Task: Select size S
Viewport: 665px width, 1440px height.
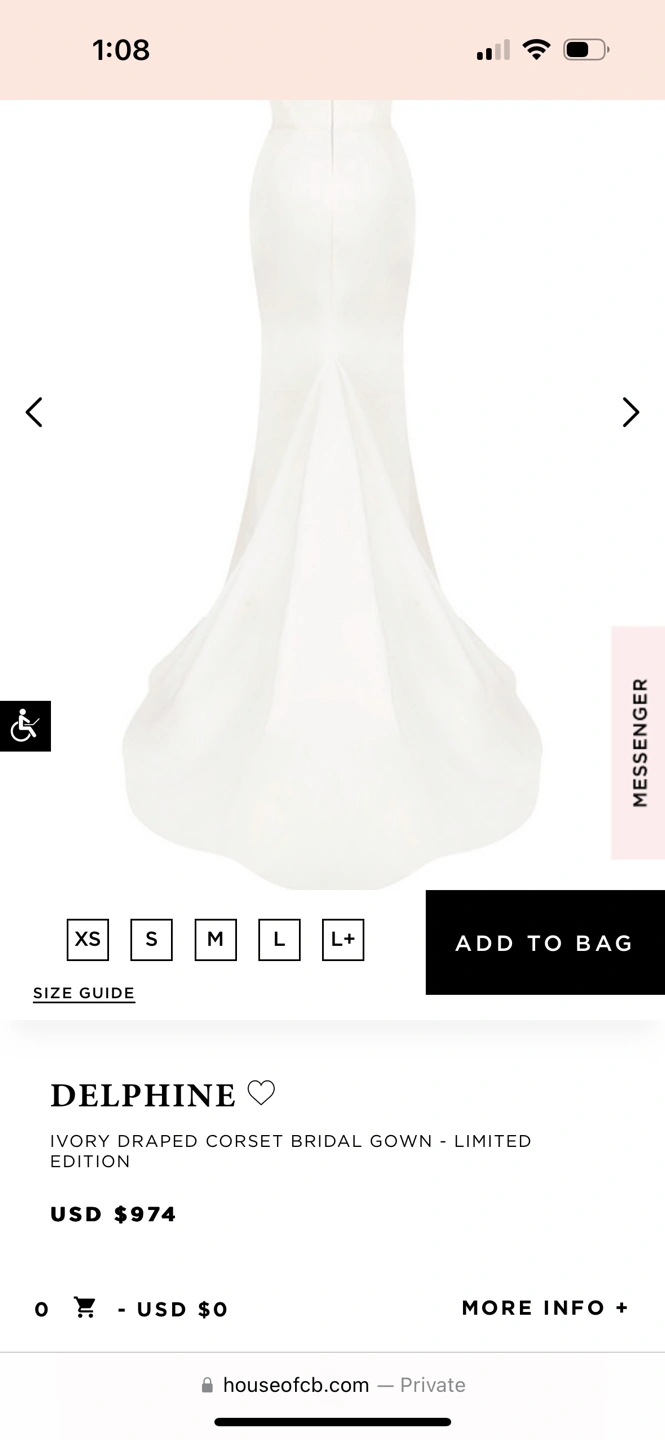Action: (151, 940)
